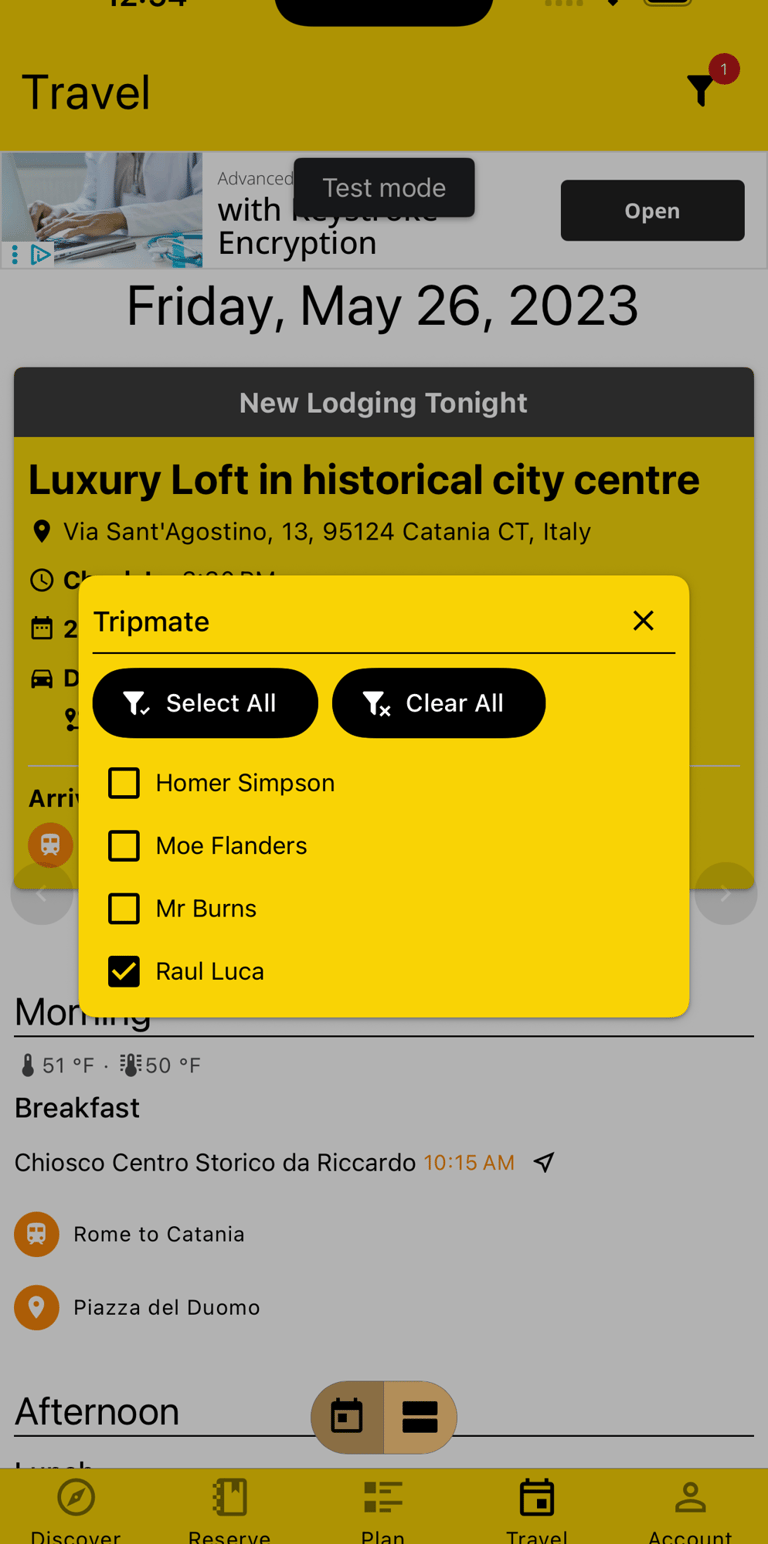Clear all tripmate filters

[438, 703]
